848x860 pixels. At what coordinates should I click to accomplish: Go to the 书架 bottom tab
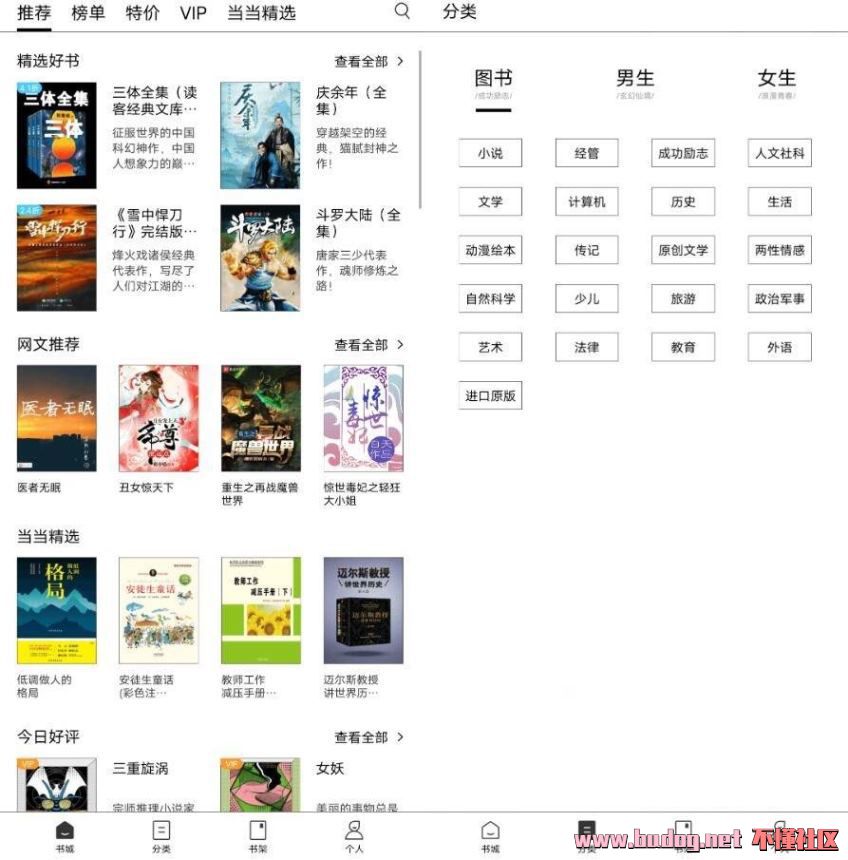[258, 835]
